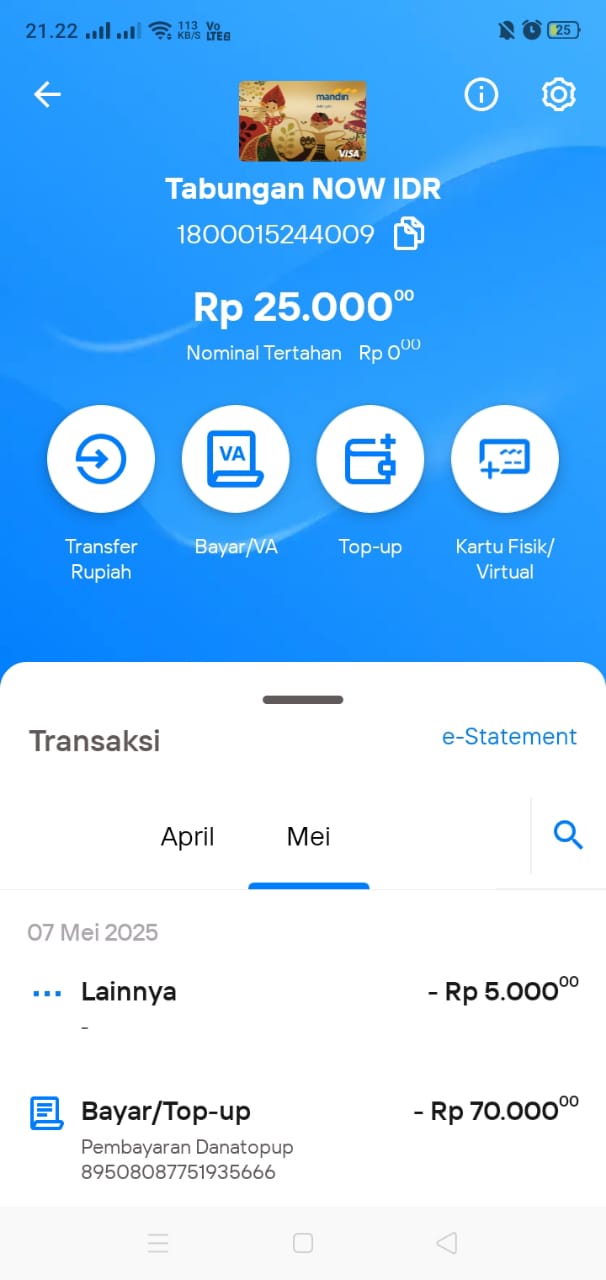606x1280 pixels.
Task: Copy the account number
Action: pyautogui.click(x=408, y=234)
